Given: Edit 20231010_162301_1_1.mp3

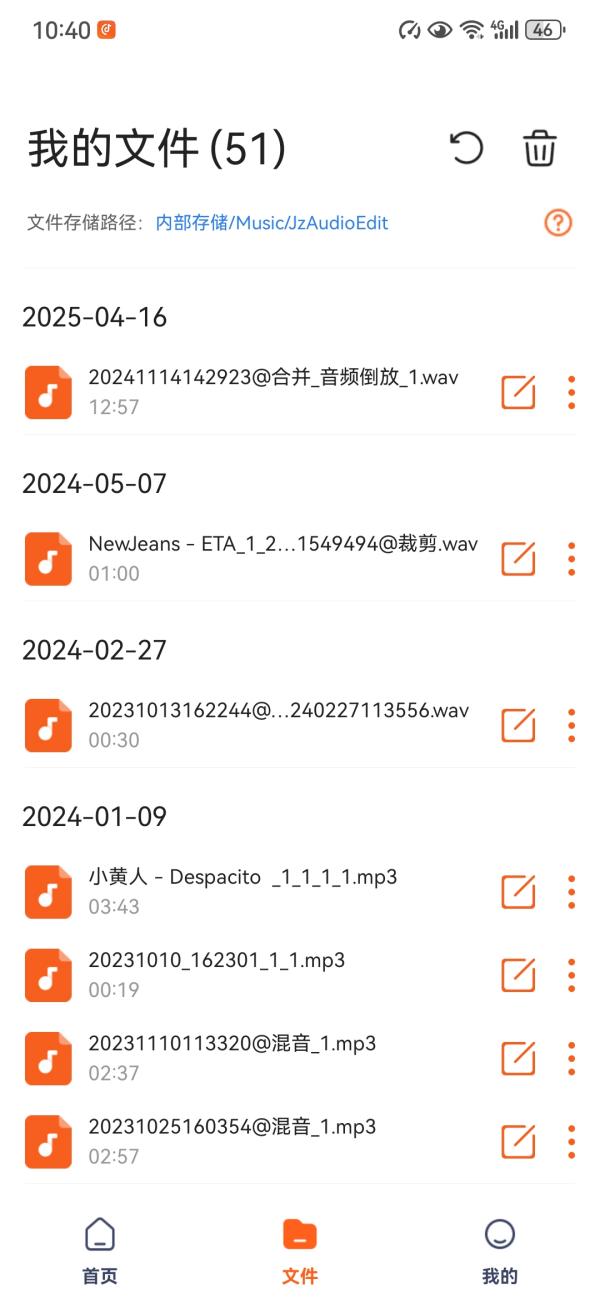Looking at the screenshot, I should pos(518,975).
